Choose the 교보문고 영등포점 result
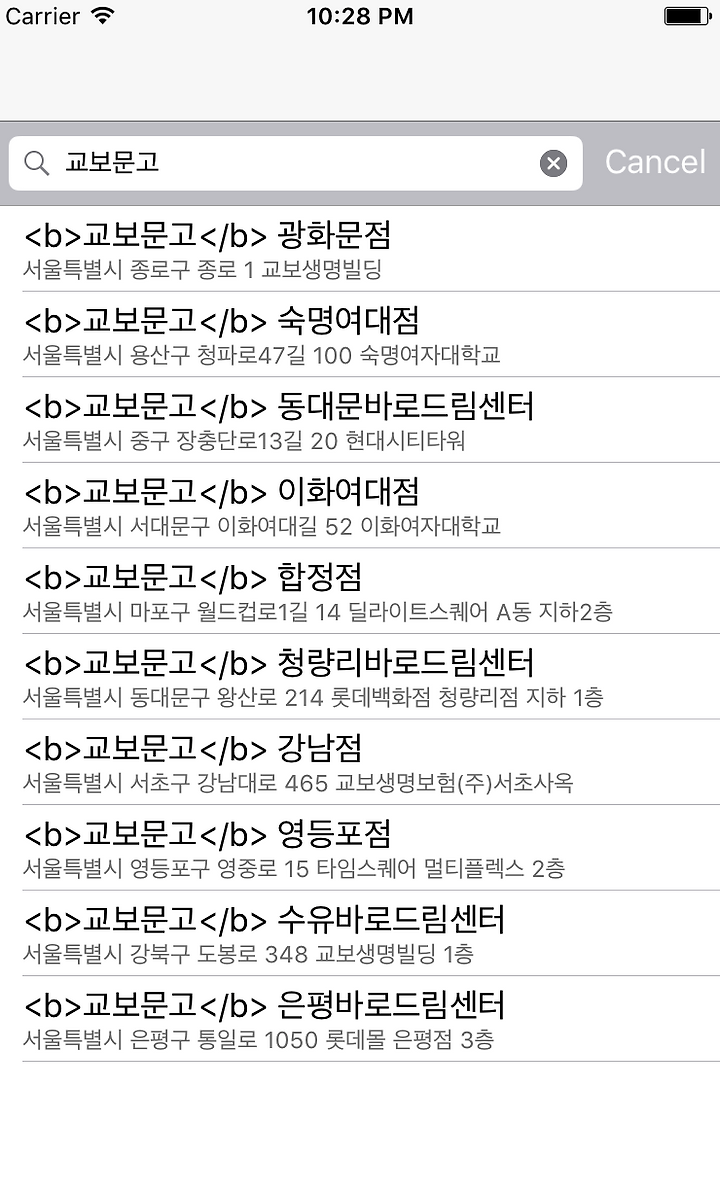Viewport: 720px width, 1193px height. pos(360,848)
